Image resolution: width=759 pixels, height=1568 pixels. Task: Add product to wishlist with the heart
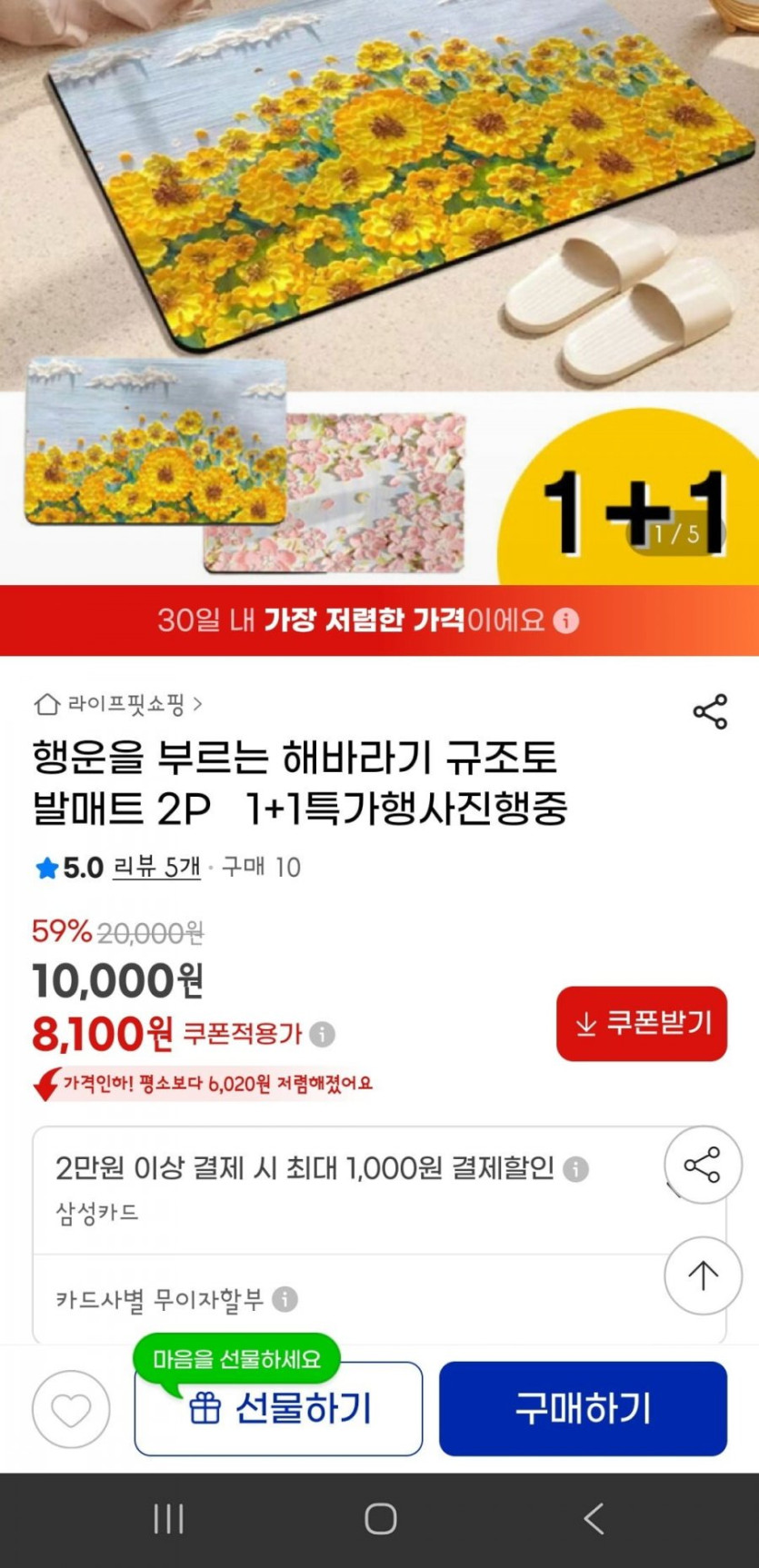[71, 1409]
